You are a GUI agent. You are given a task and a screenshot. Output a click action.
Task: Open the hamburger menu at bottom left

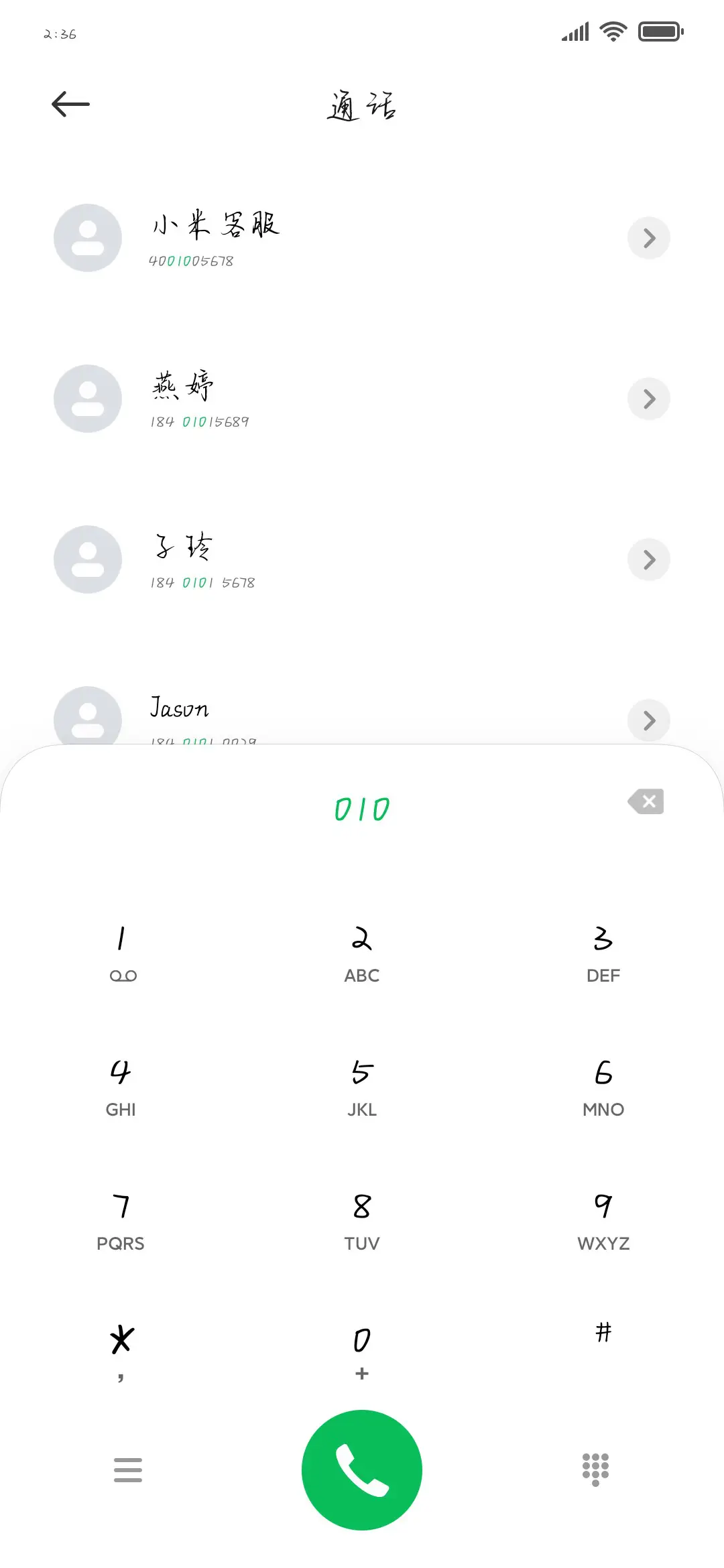pyautogui.click(x=128, y=1469)
